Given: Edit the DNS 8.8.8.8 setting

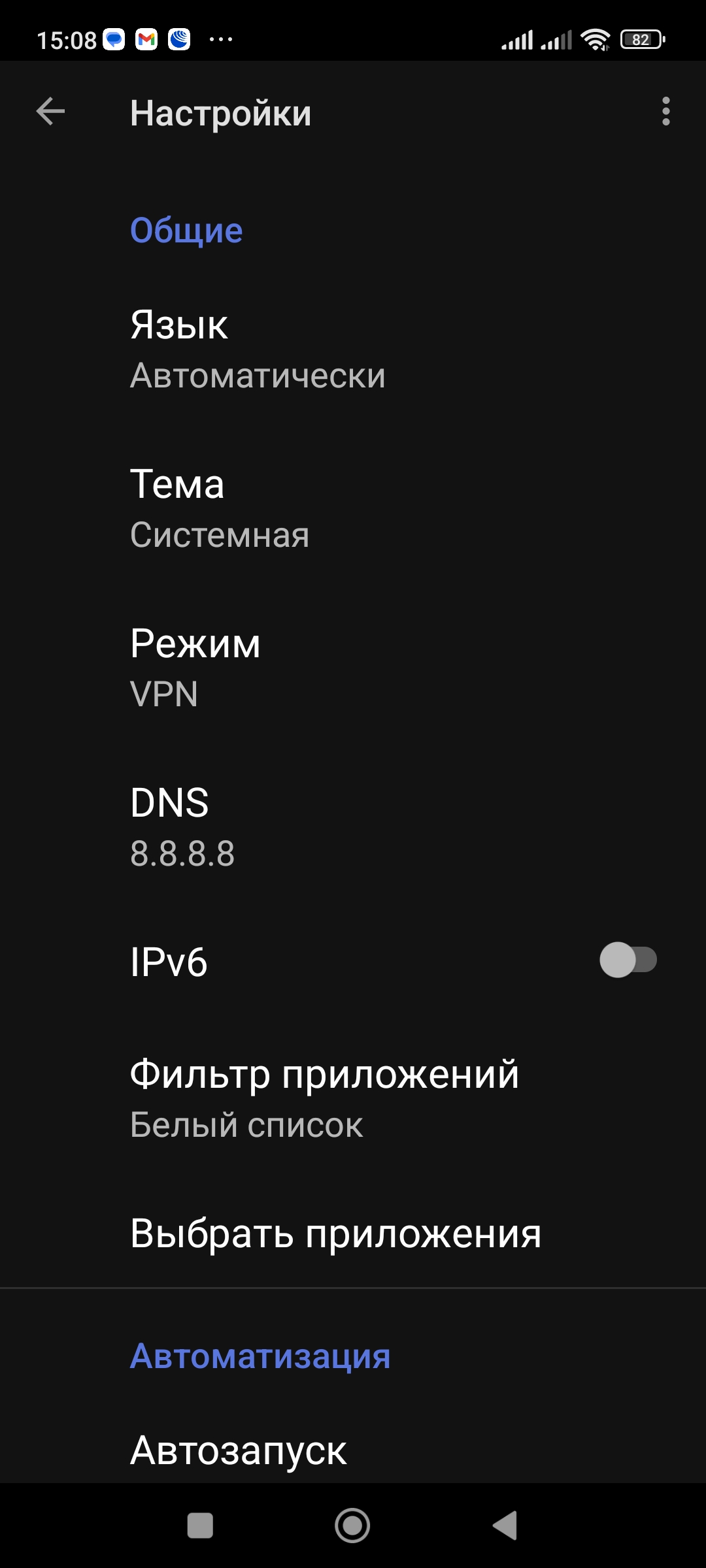Looking at the screenshot, I should 353,828.
